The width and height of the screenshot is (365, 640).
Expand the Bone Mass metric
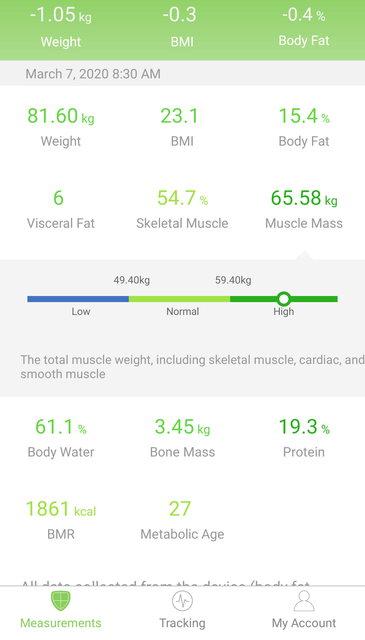coord(182,438)
